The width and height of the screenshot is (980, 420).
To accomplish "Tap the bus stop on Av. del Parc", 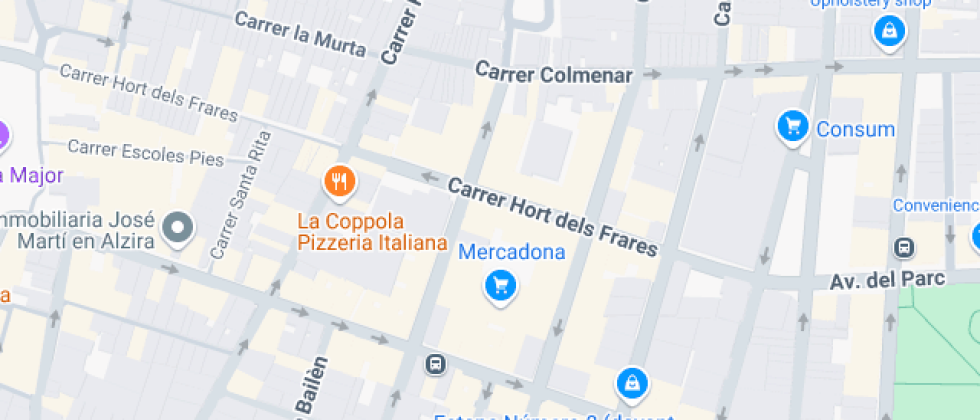I will click(x=904, y=247).
